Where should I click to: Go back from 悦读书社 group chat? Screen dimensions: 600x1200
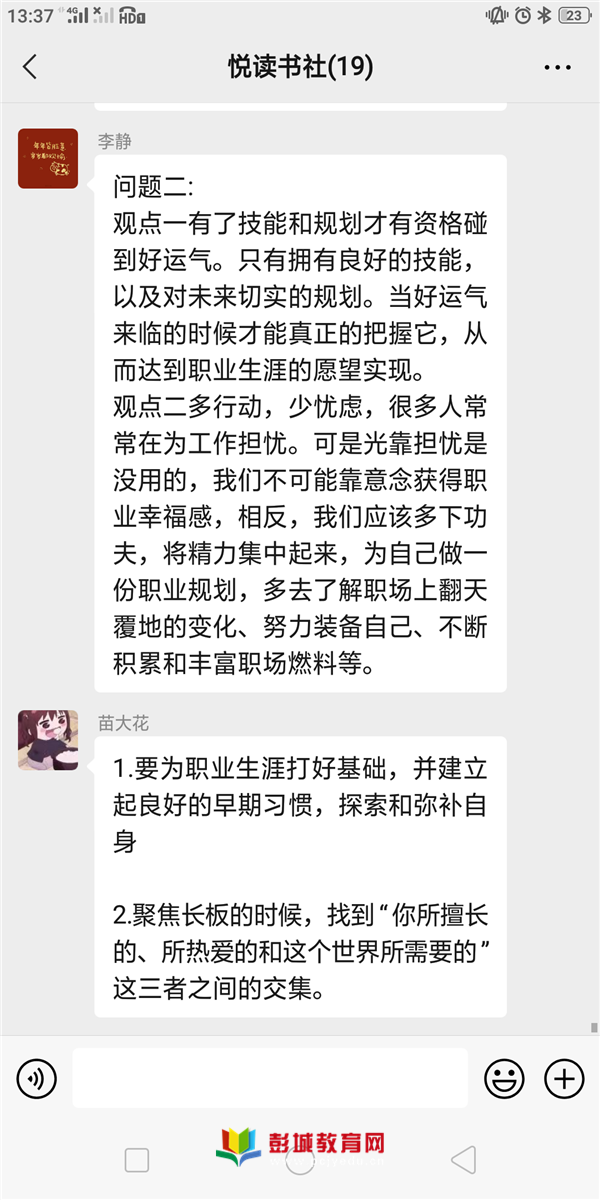pyautogui.click(x=30, y=67)
